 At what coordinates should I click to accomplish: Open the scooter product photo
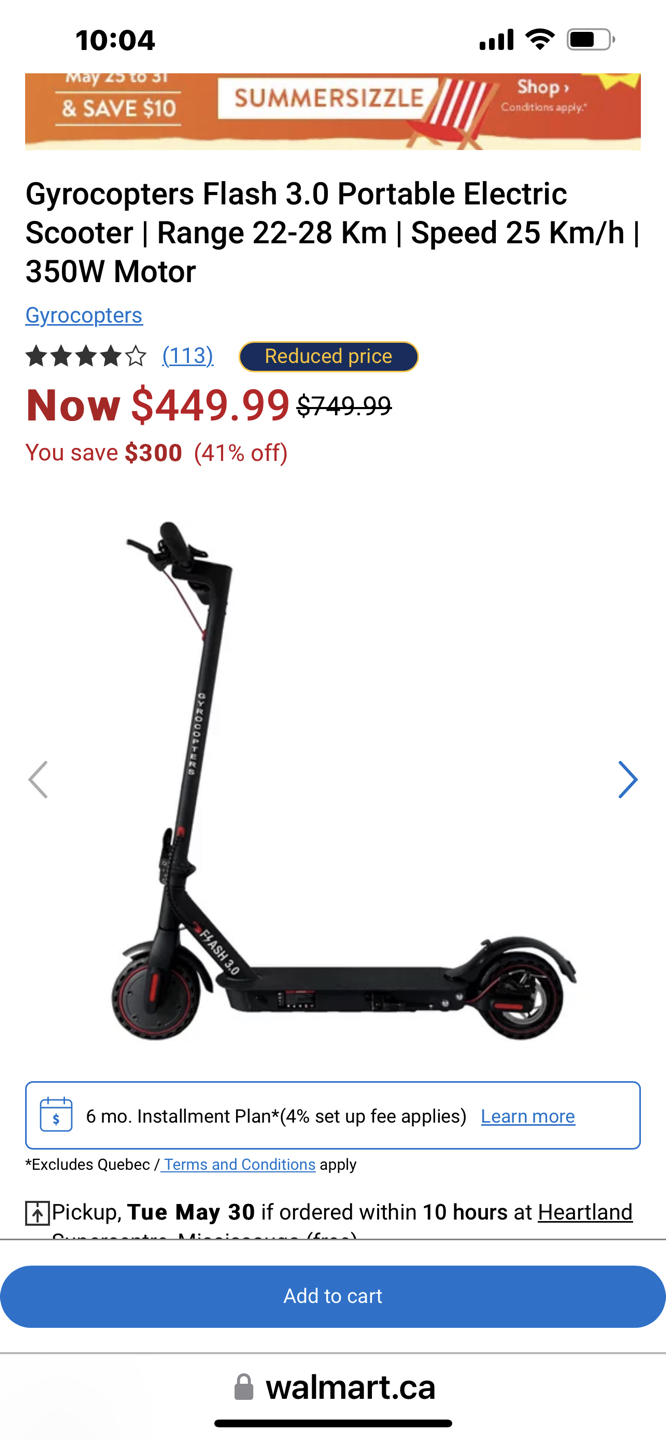335,780
